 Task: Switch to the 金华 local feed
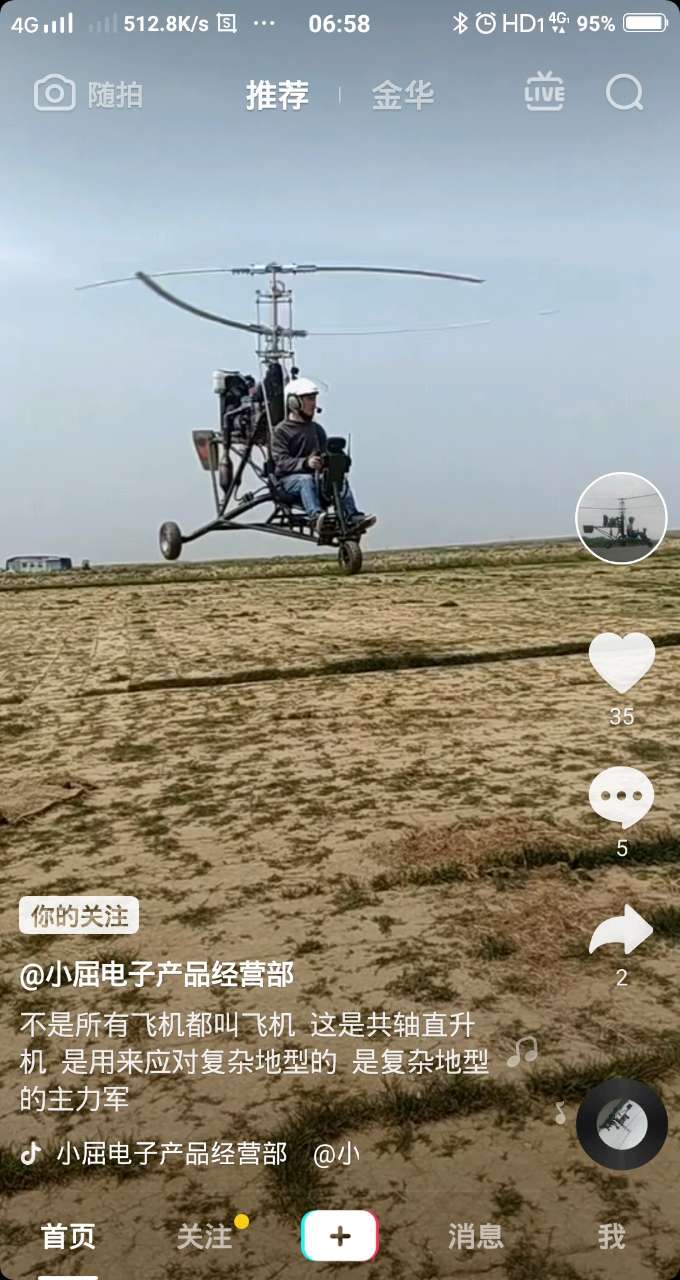pos(402,95)
